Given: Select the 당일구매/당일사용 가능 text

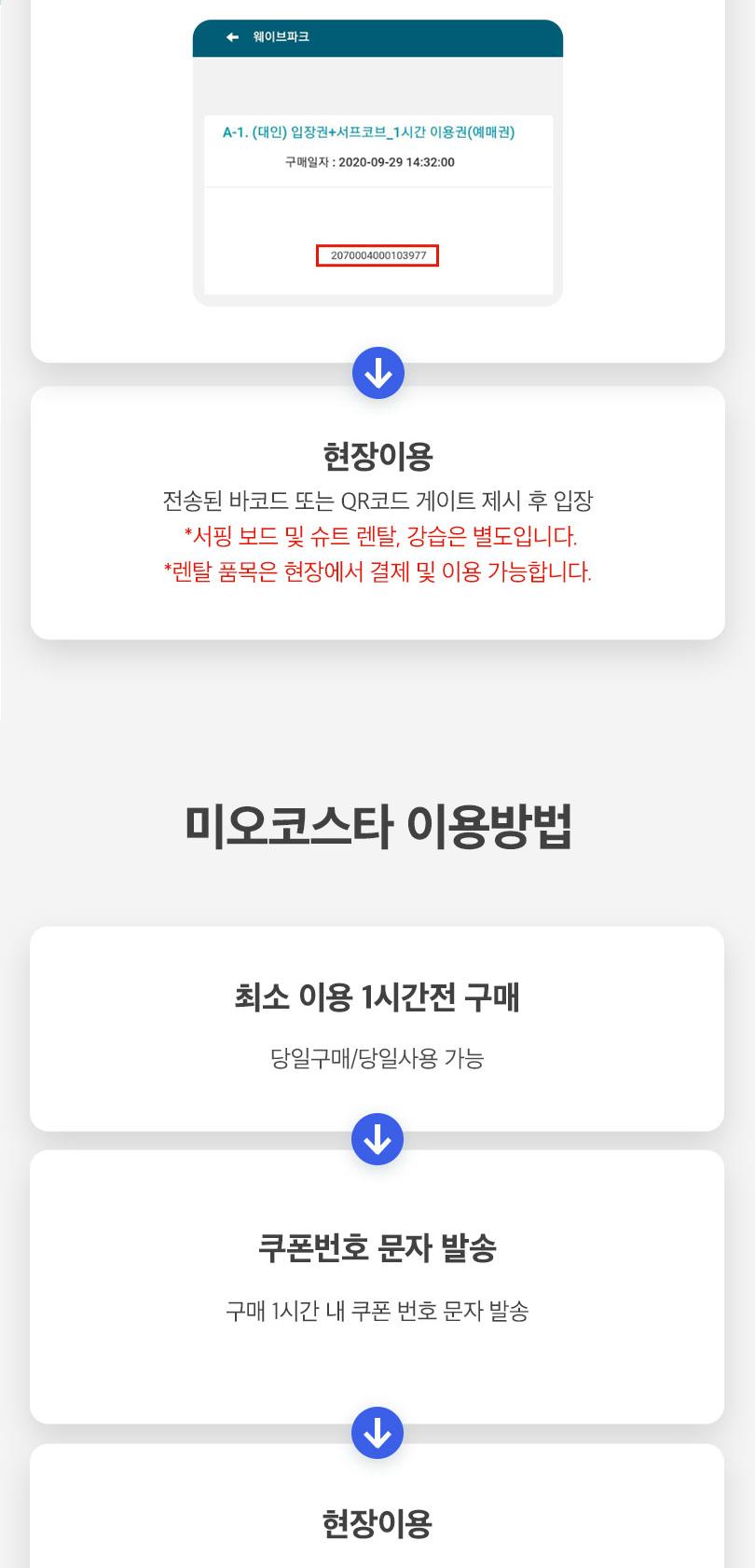Looking at the screenshot, I should 377,1057.
